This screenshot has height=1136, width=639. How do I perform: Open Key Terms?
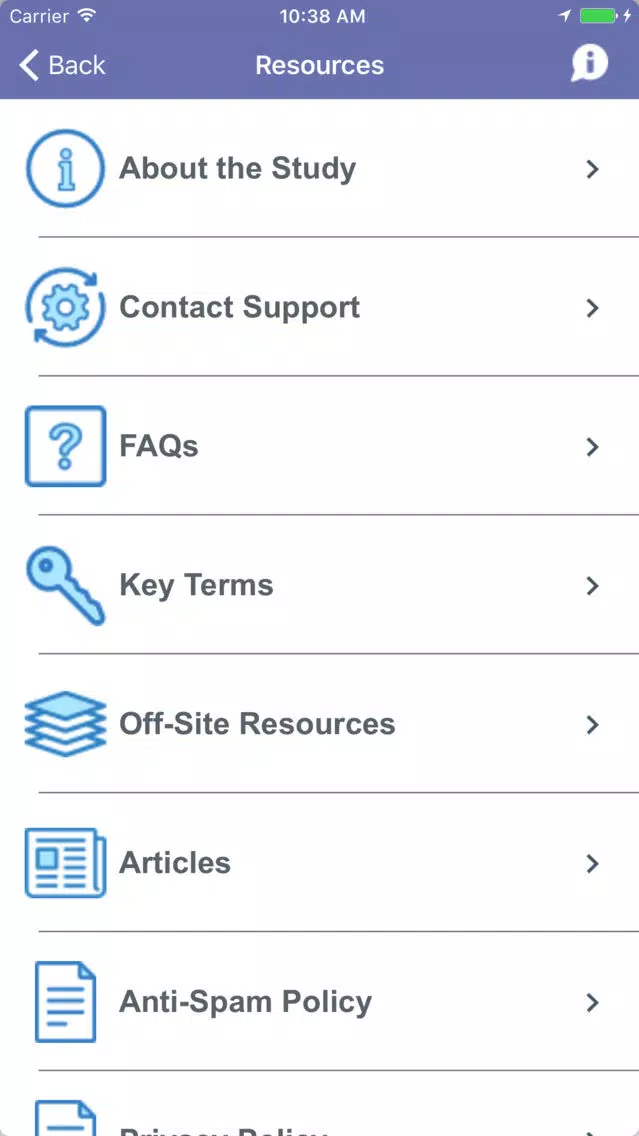(x=320, y=585)
